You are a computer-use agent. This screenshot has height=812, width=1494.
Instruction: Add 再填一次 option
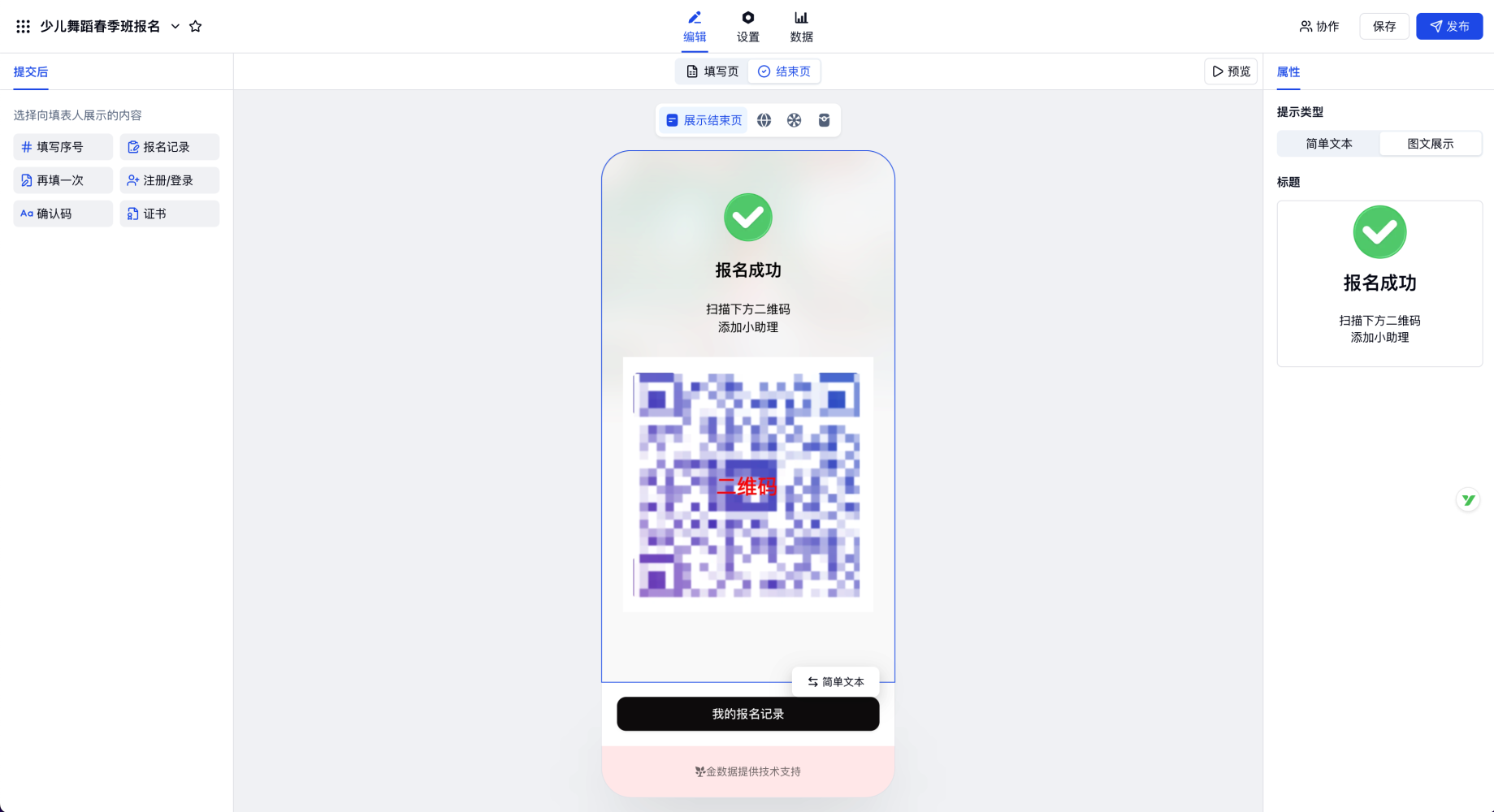(x=63, y=180)
